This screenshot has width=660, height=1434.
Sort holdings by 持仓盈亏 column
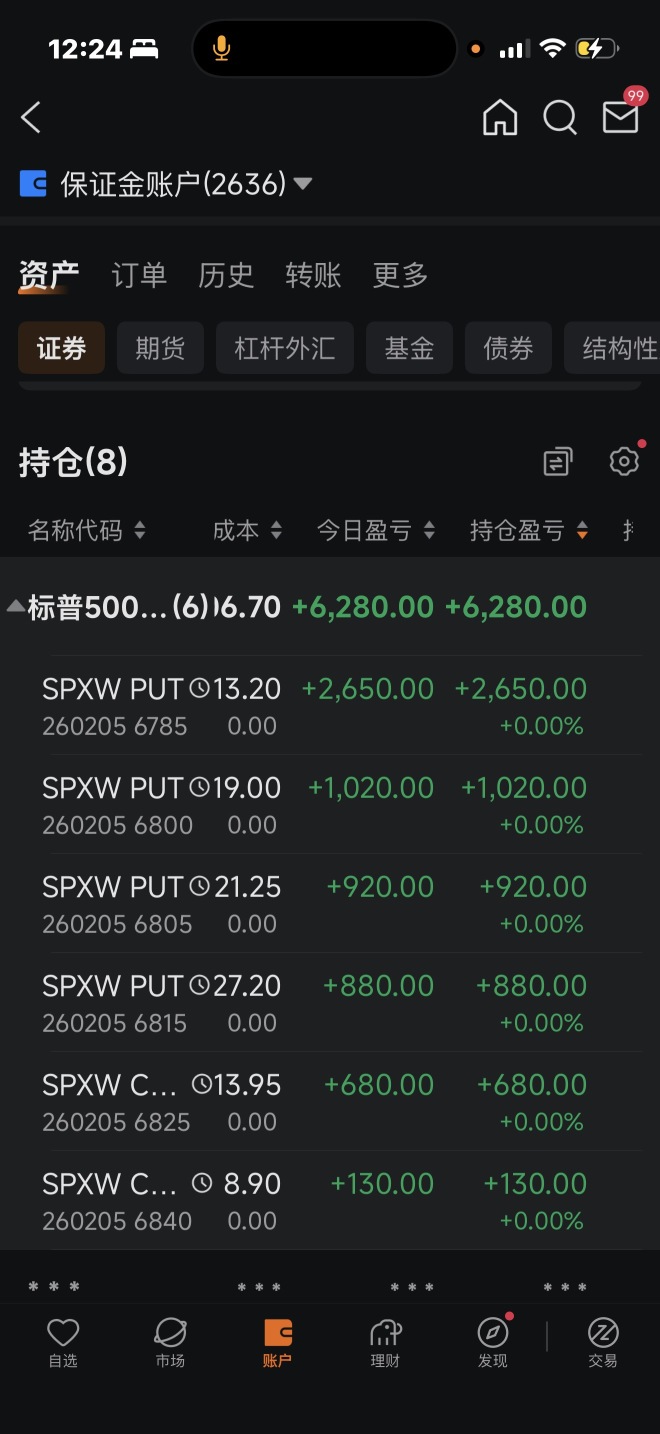pos(529,531)
